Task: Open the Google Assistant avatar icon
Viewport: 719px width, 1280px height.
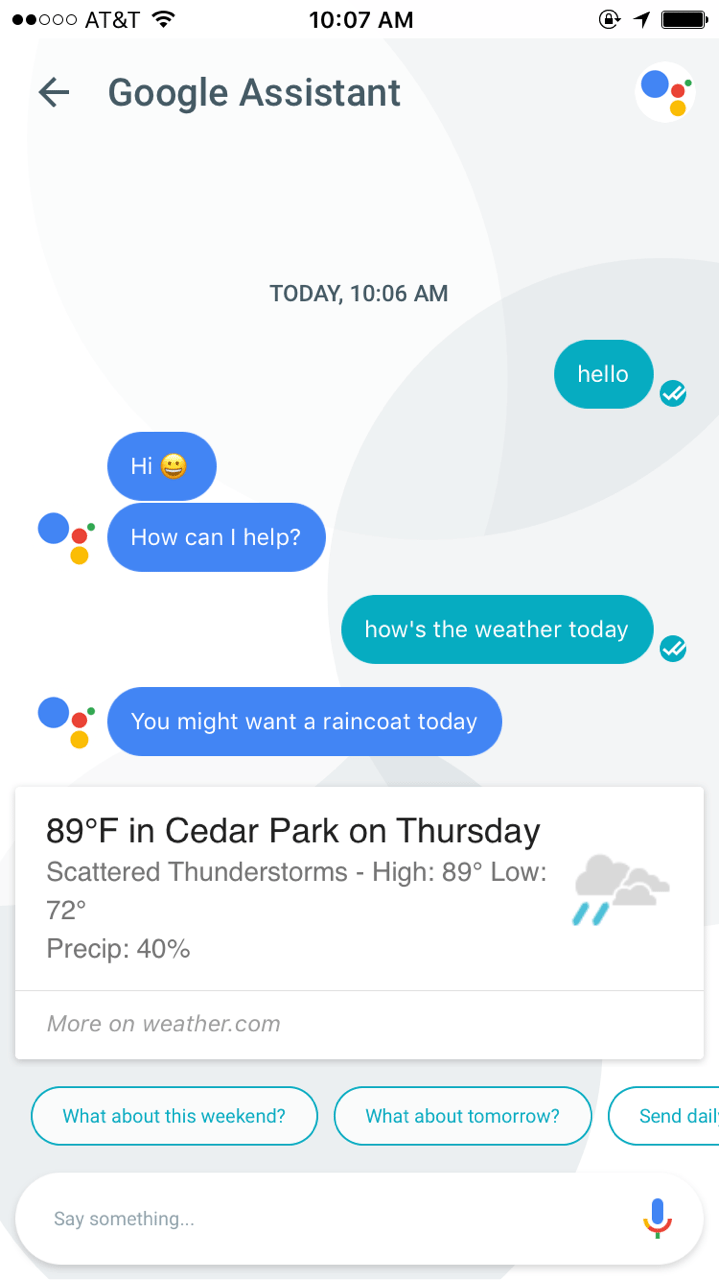Action: [665, 92]
